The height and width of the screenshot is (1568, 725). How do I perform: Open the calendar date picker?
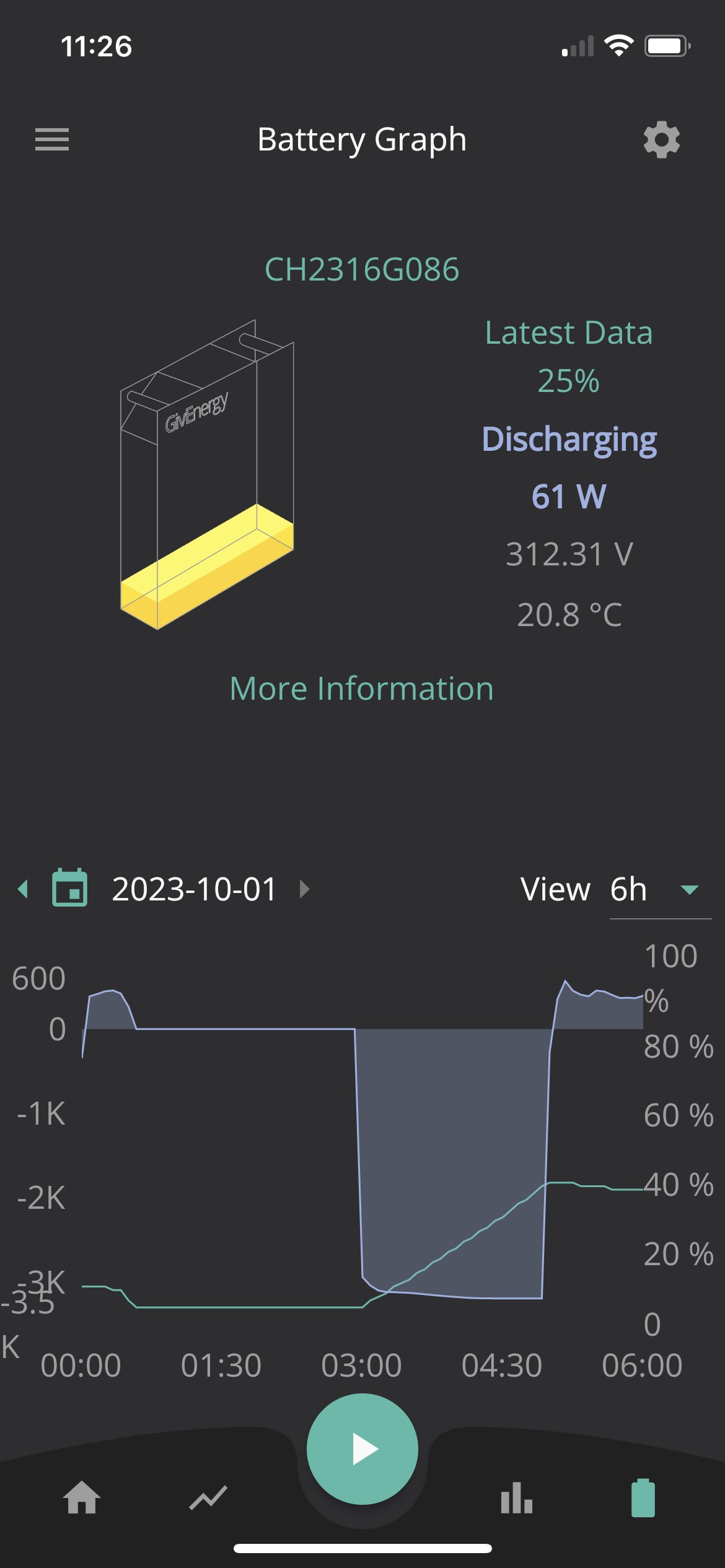[70, 887]
